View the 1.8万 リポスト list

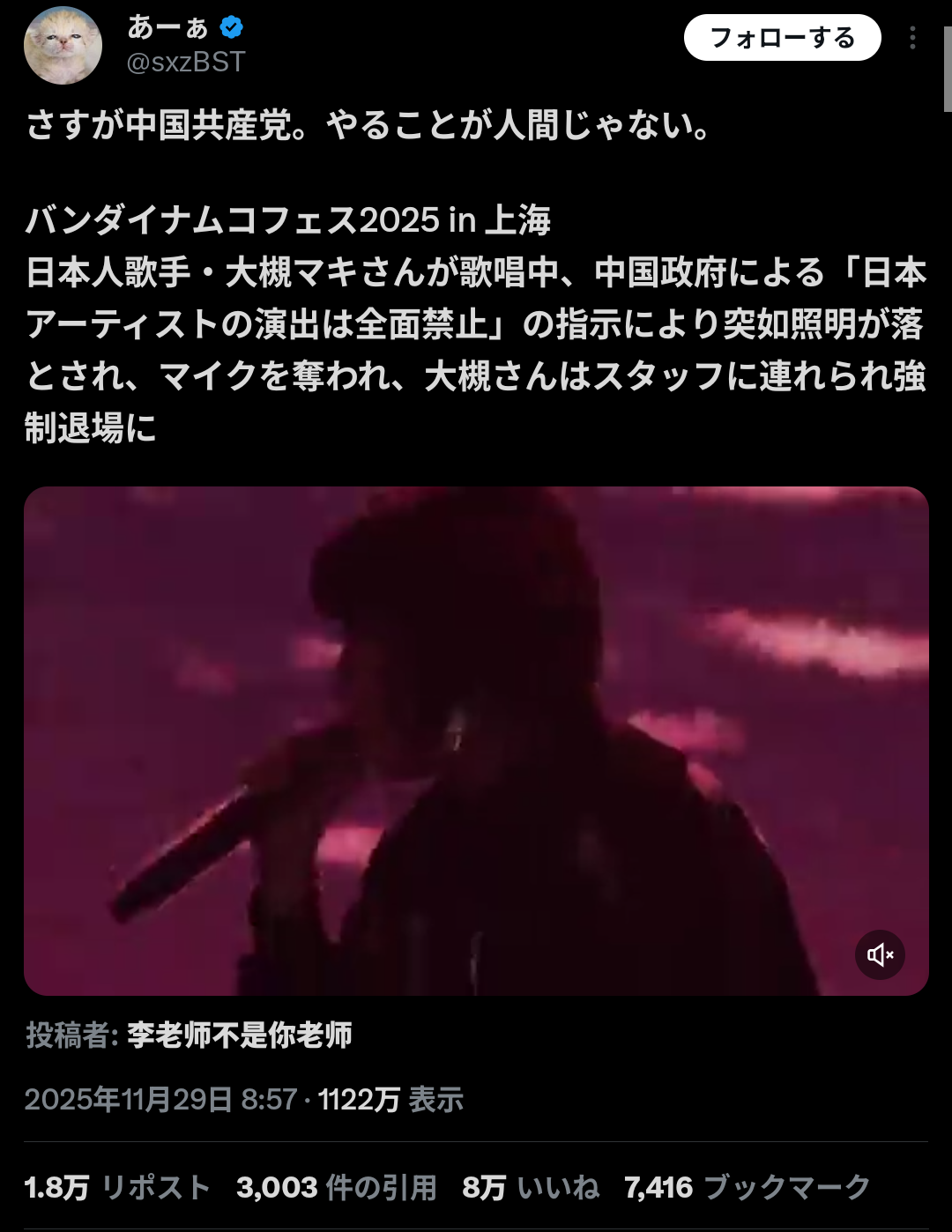117,1188
